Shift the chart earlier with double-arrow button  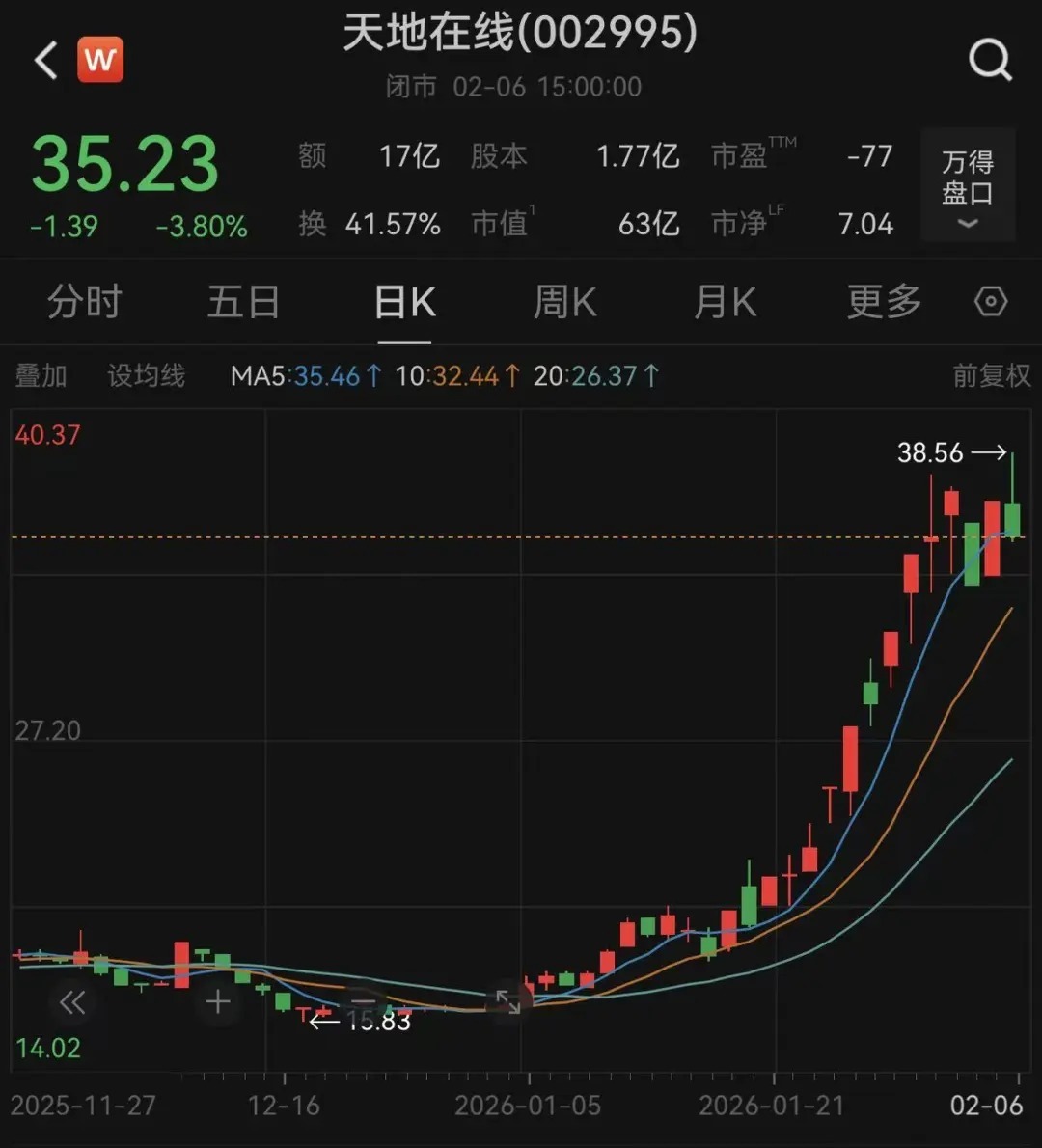pos(72,1003)
